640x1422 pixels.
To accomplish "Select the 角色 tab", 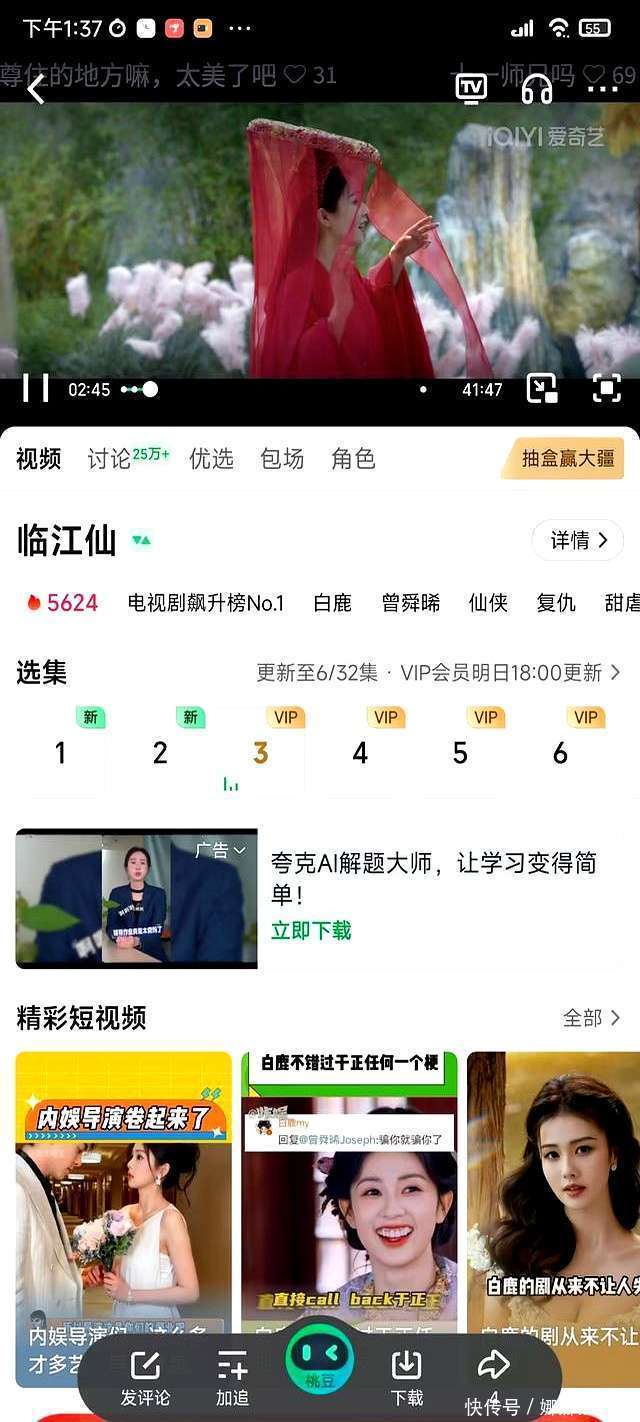I will [x=353, y=458].
